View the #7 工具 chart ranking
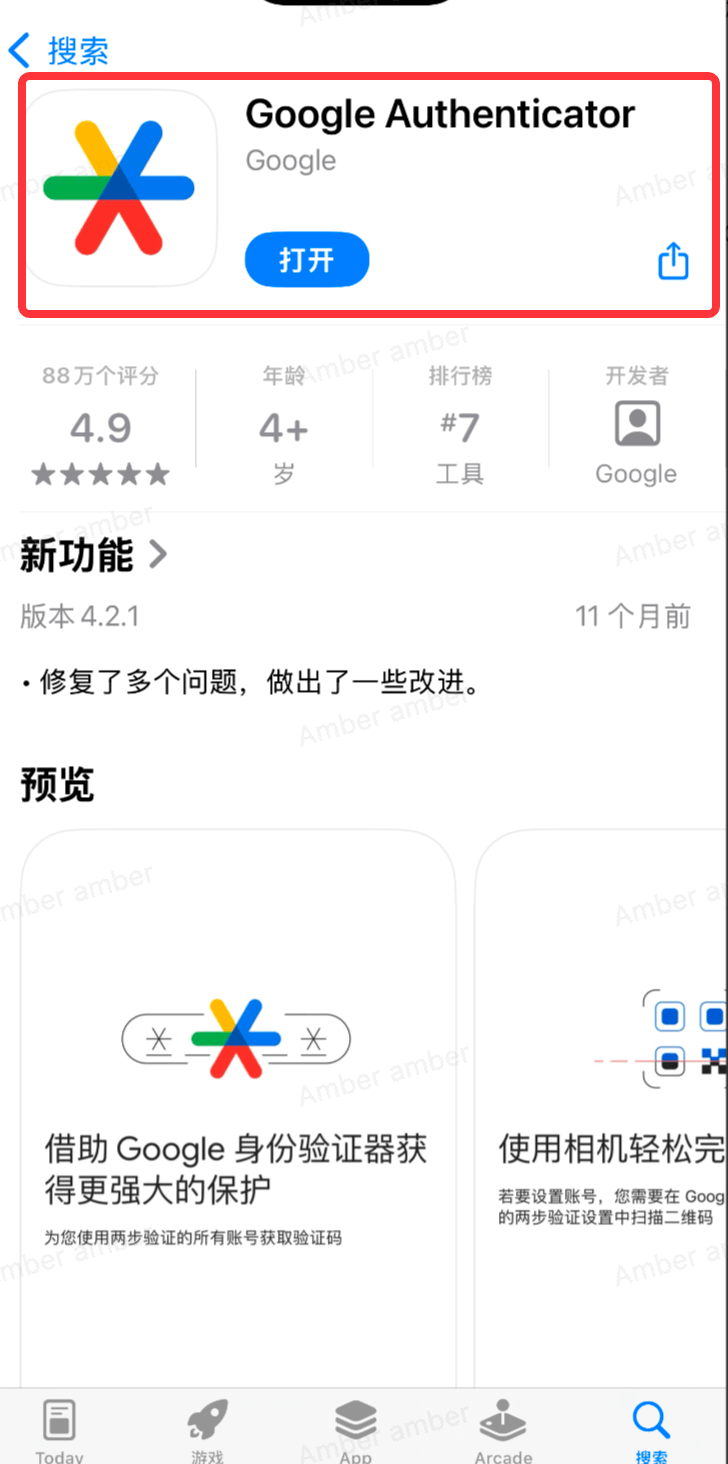This screenshot has height=1464, width=728. [460, 425]
